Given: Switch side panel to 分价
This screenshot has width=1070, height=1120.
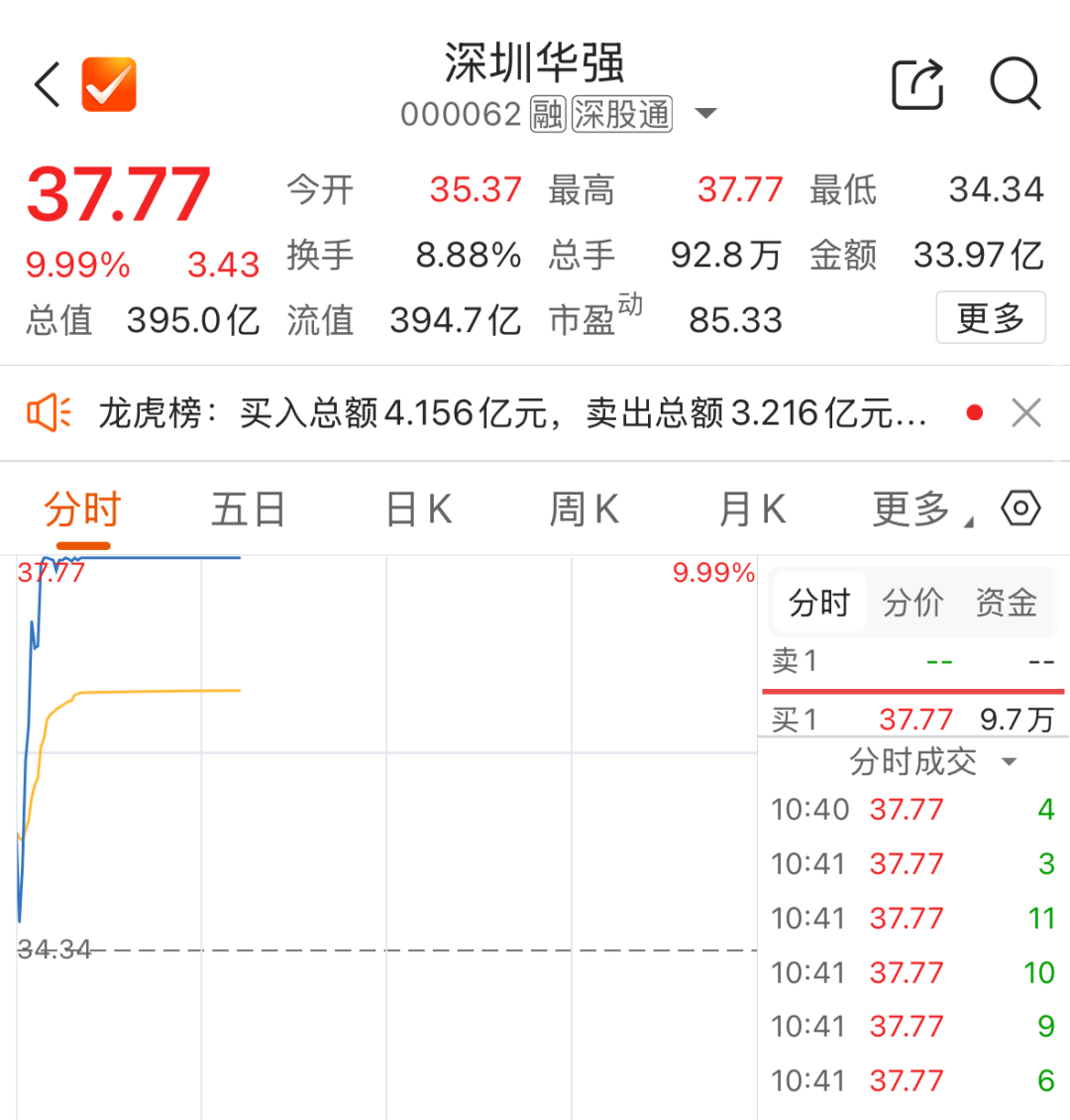Looking at the screenshot, I should coord(912,602).
